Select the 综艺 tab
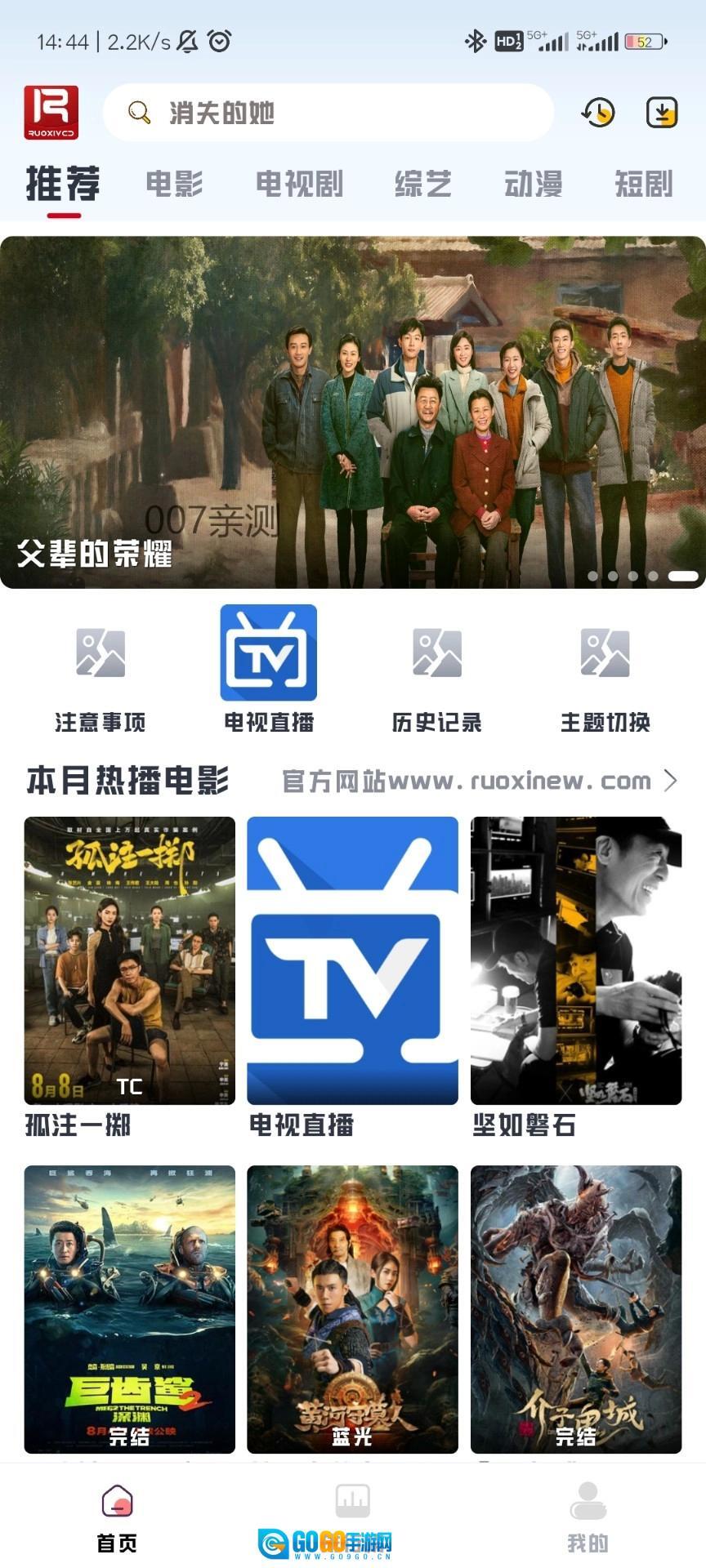The width and height of the screenshot is (706, 1568). click(x=423, y=184)
